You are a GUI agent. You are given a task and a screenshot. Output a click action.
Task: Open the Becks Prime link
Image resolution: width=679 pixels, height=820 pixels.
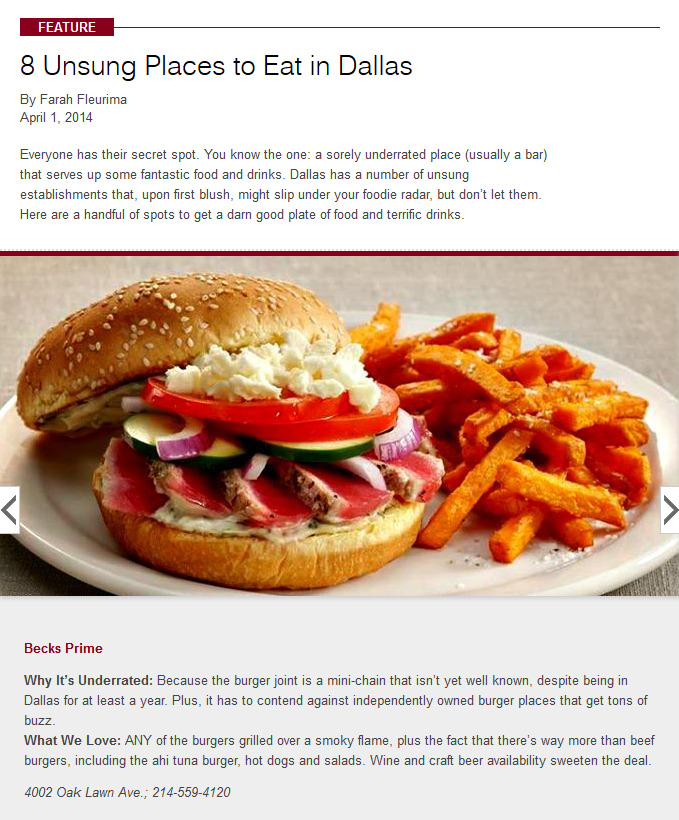pyautogui.click(x=63, y=648)
